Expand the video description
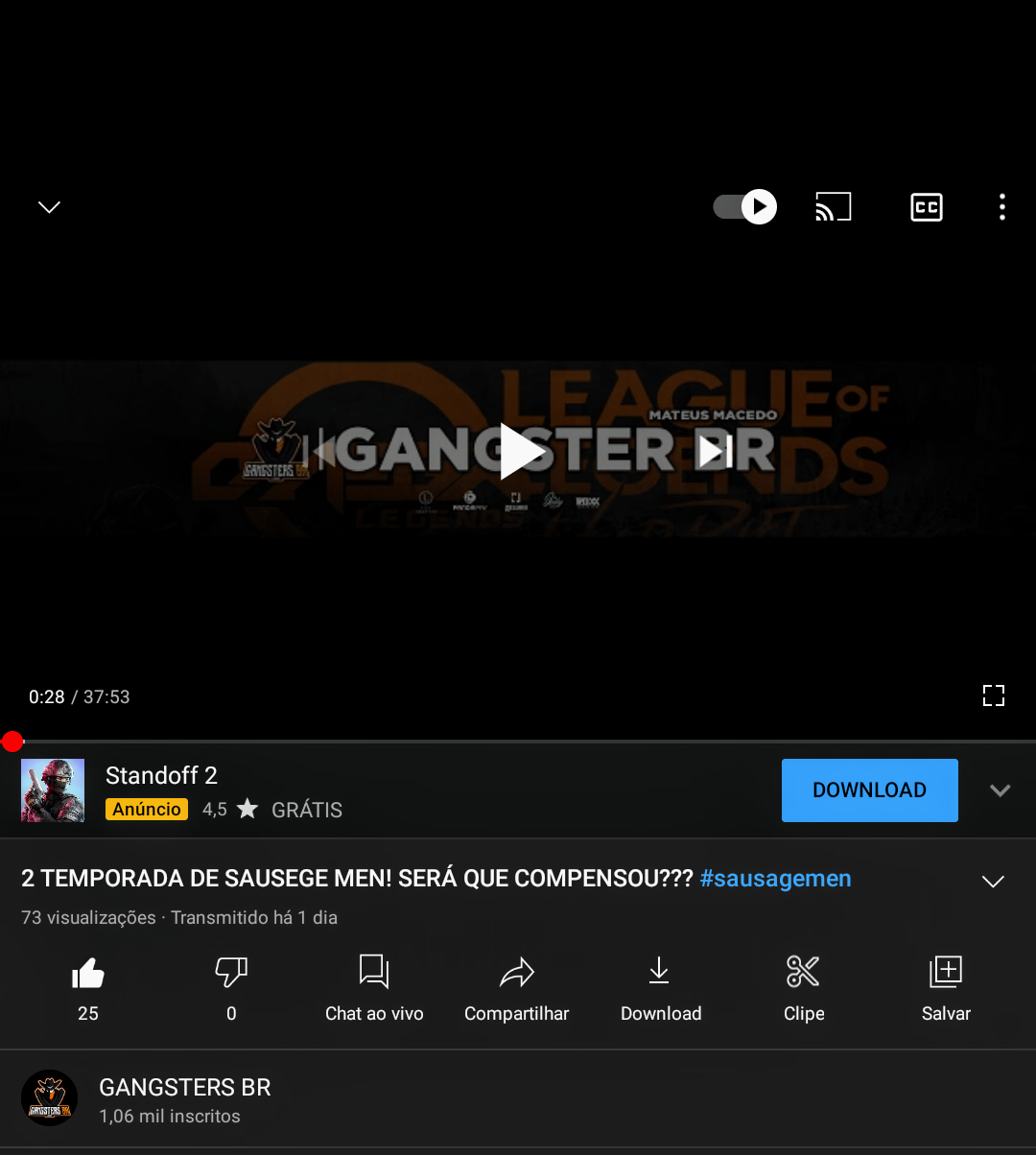 993,881
